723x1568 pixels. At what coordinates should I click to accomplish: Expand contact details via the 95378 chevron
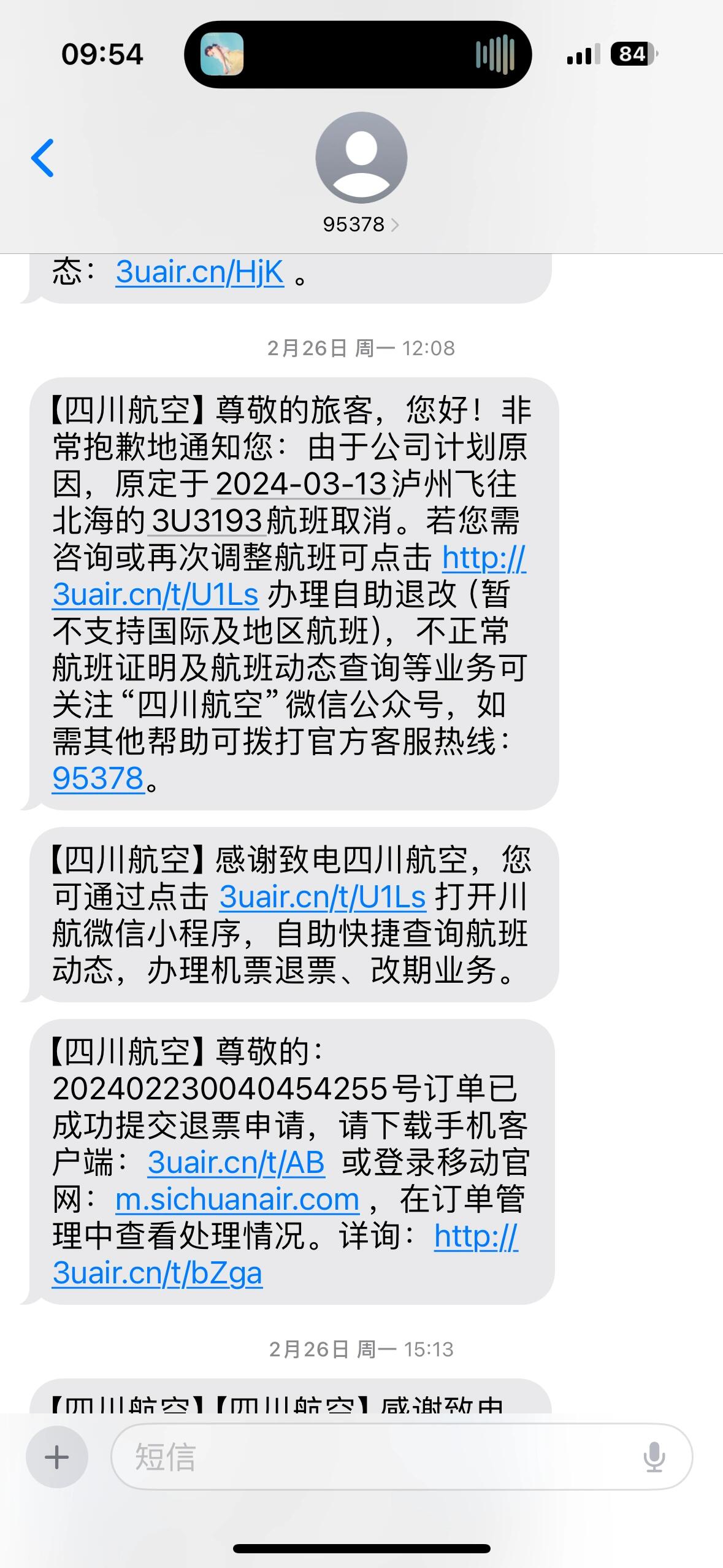(x=396, y=225)
